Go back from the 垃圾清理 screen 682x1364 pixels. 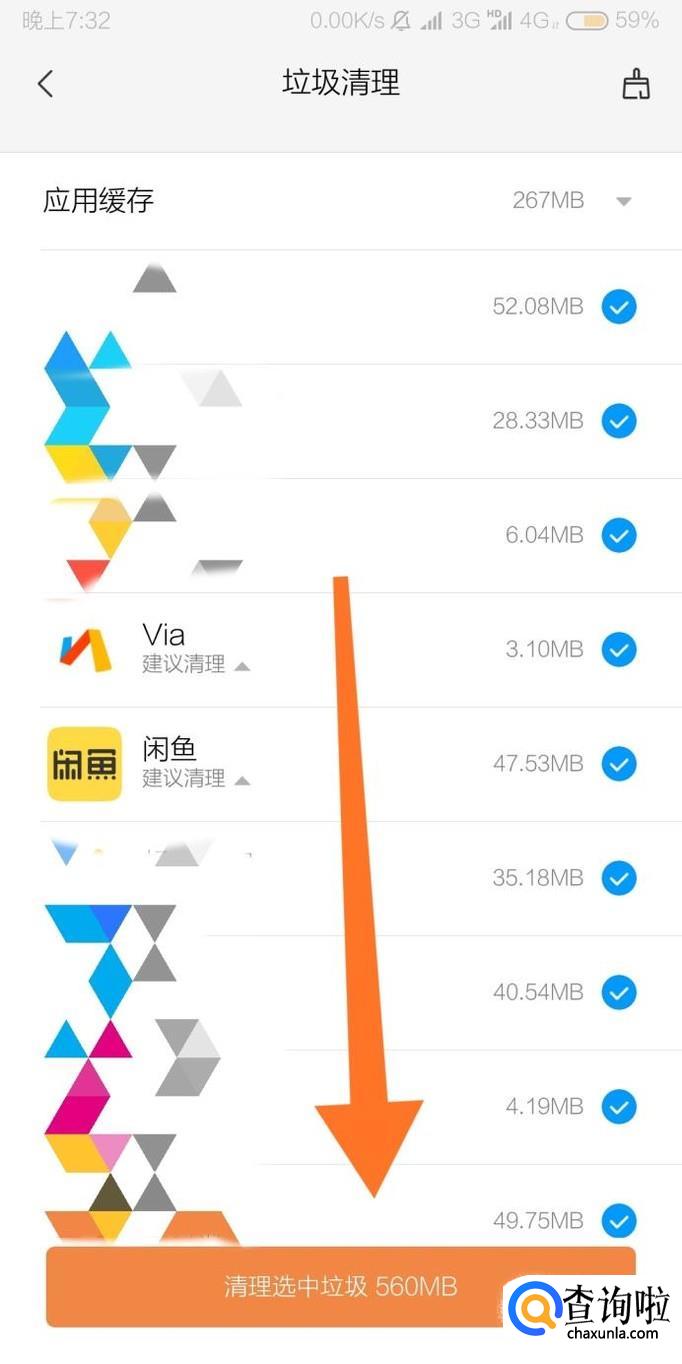click(45, 84)
